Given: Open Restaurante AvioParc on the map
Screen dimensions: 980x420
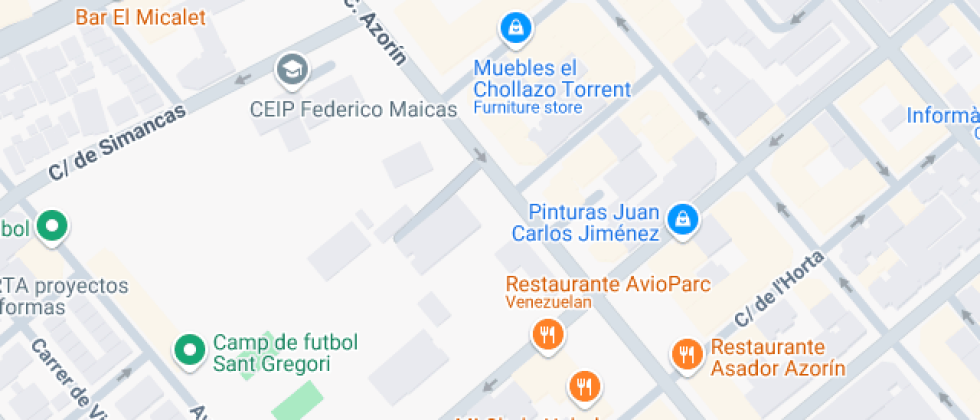Looking at the screenshot, I should pos(547,334).
